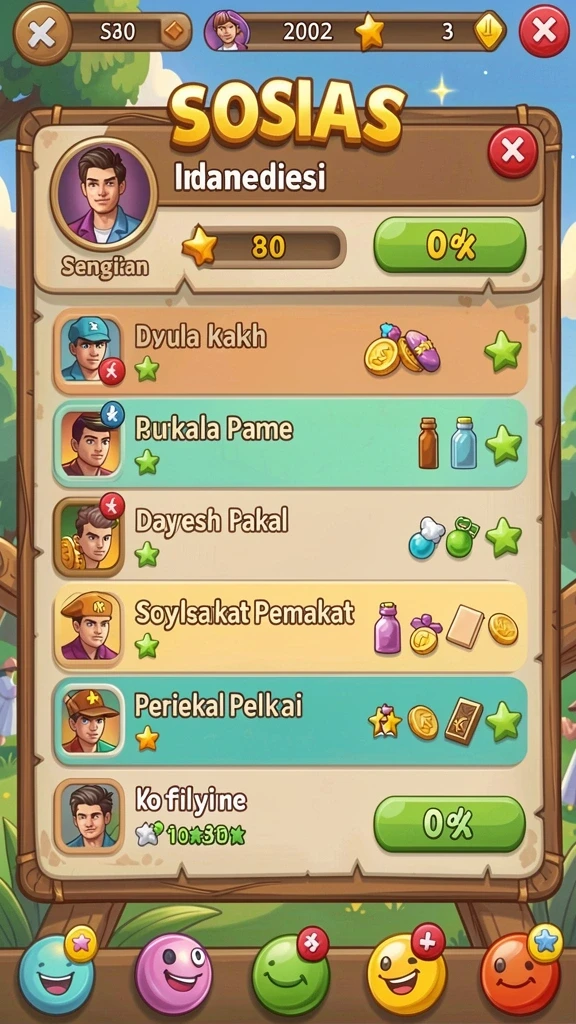Select the Dayesh Pakal row
The width and height of the screenshot is (576, 1024).
[x=291, y=536]
